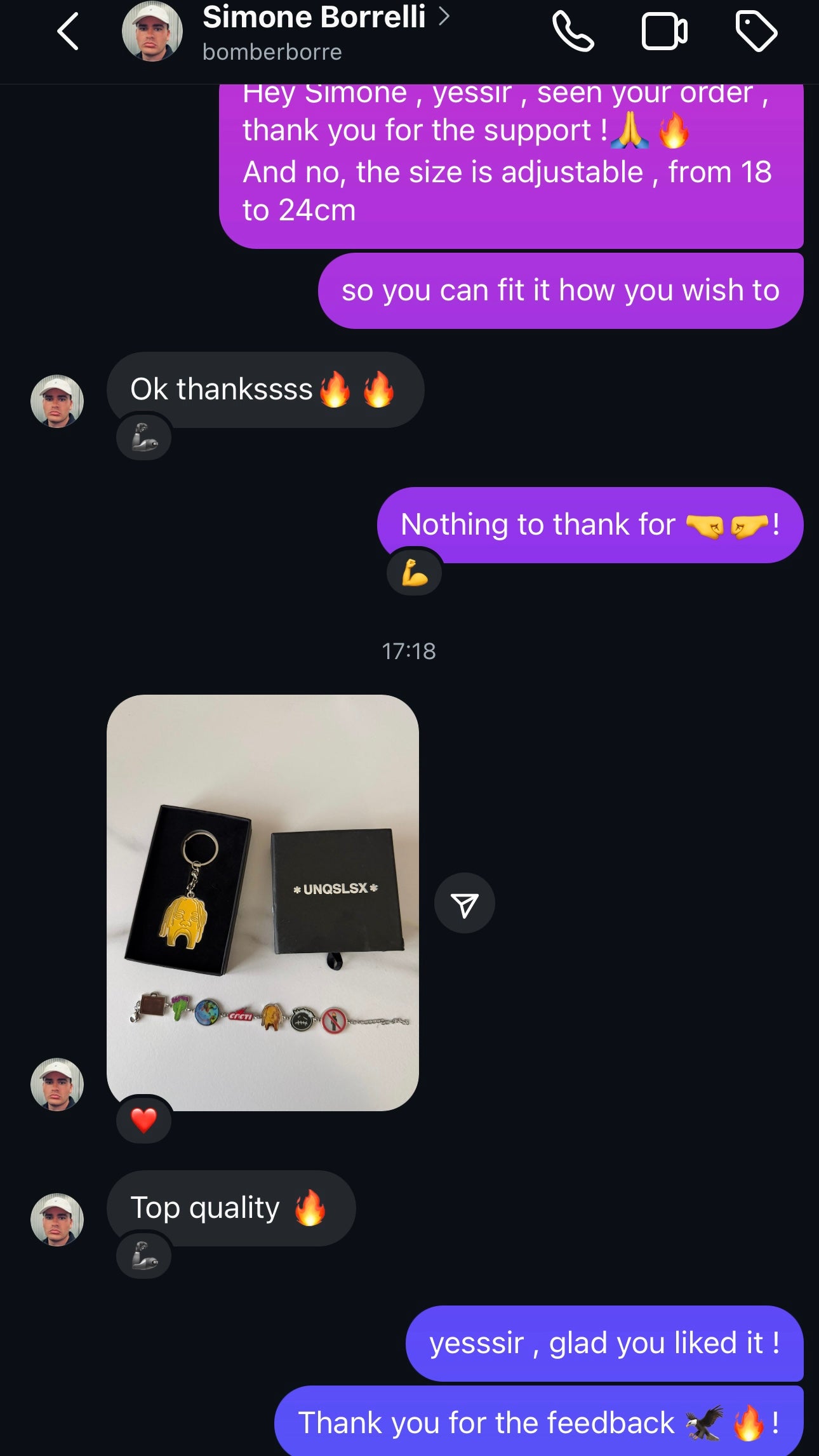Share the photo message via forward icon
This screenshot has height=1456, width=819.
464,903
